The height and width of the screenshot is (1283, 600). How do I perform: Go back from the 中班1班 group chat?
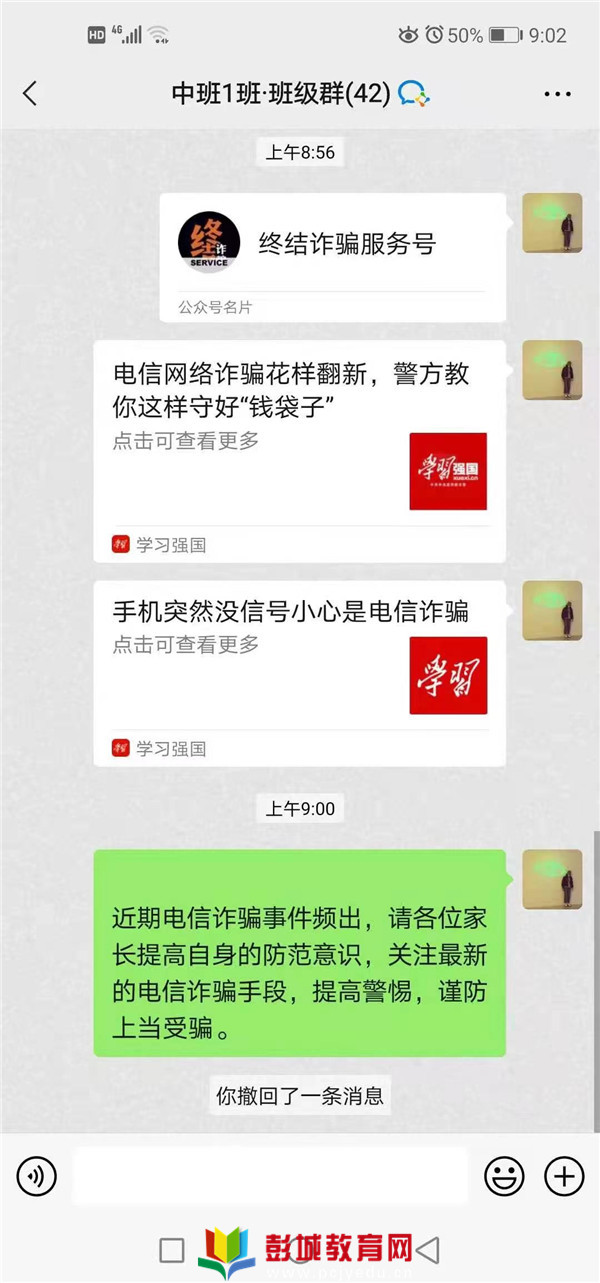coord(30,94)
